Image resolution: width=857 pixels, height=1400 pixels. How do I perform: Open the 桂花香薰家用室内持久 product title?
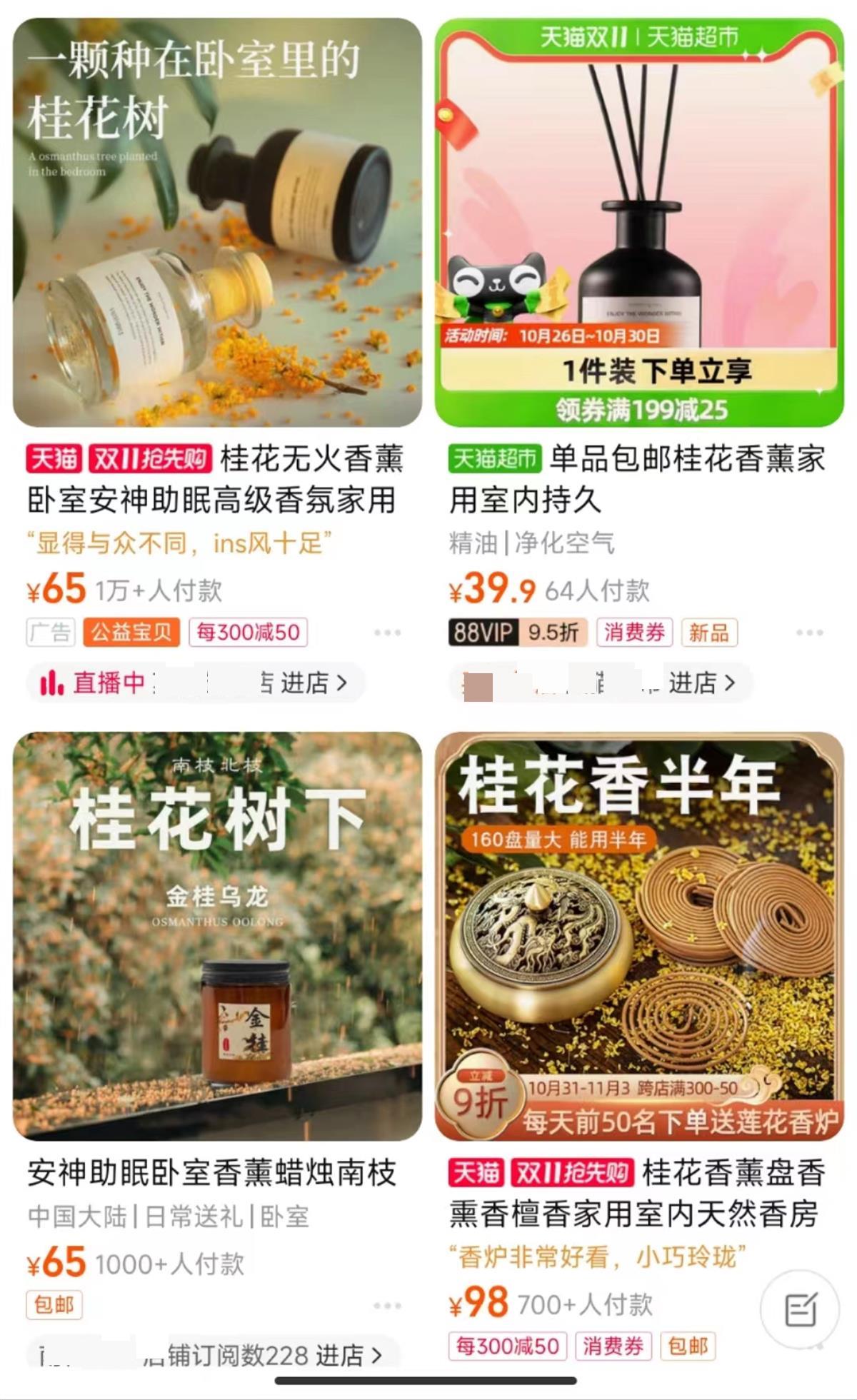(x=637, y=479)
